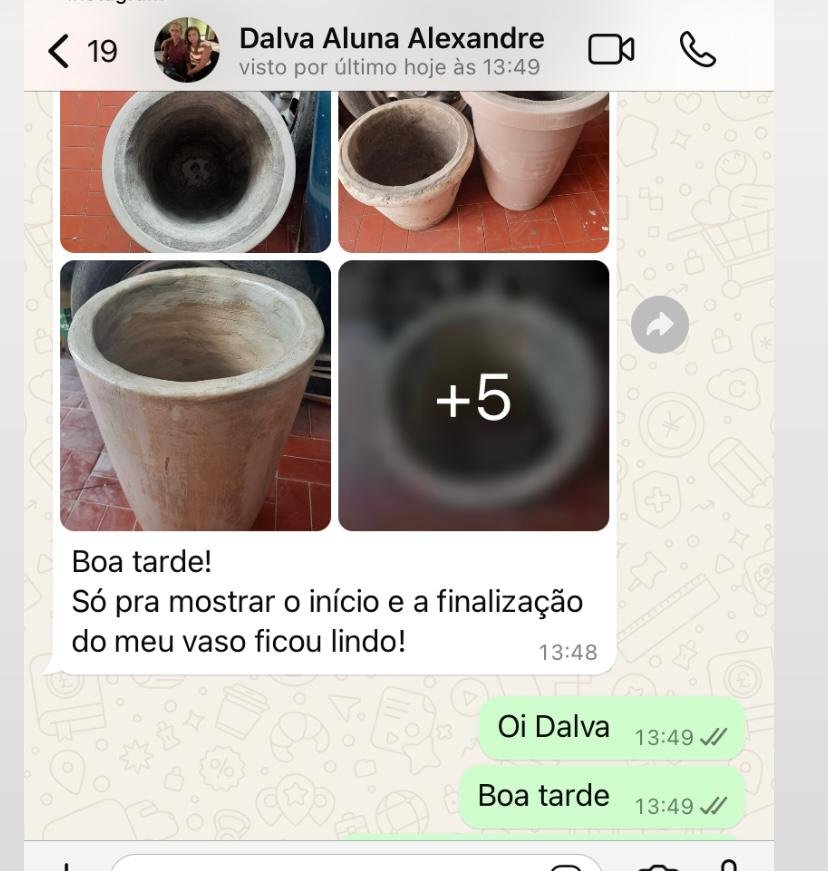Start a voice call with Dalva
The width and height of the screenshot is (828, 871).
pyautogui.click(x=697, y=49)
